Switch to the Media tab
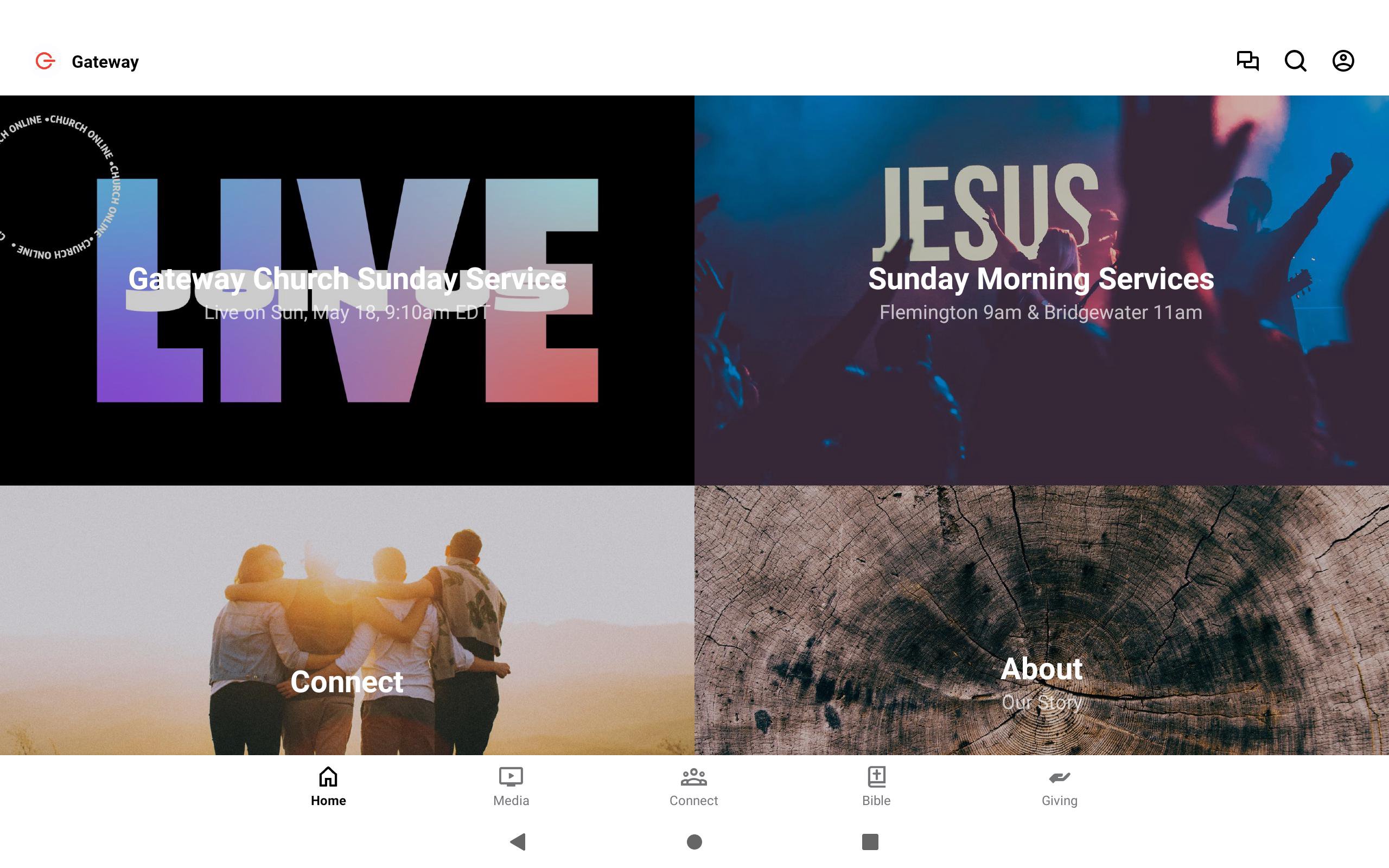This screenshot has width=1389, height=868. (x=511, y=787)
